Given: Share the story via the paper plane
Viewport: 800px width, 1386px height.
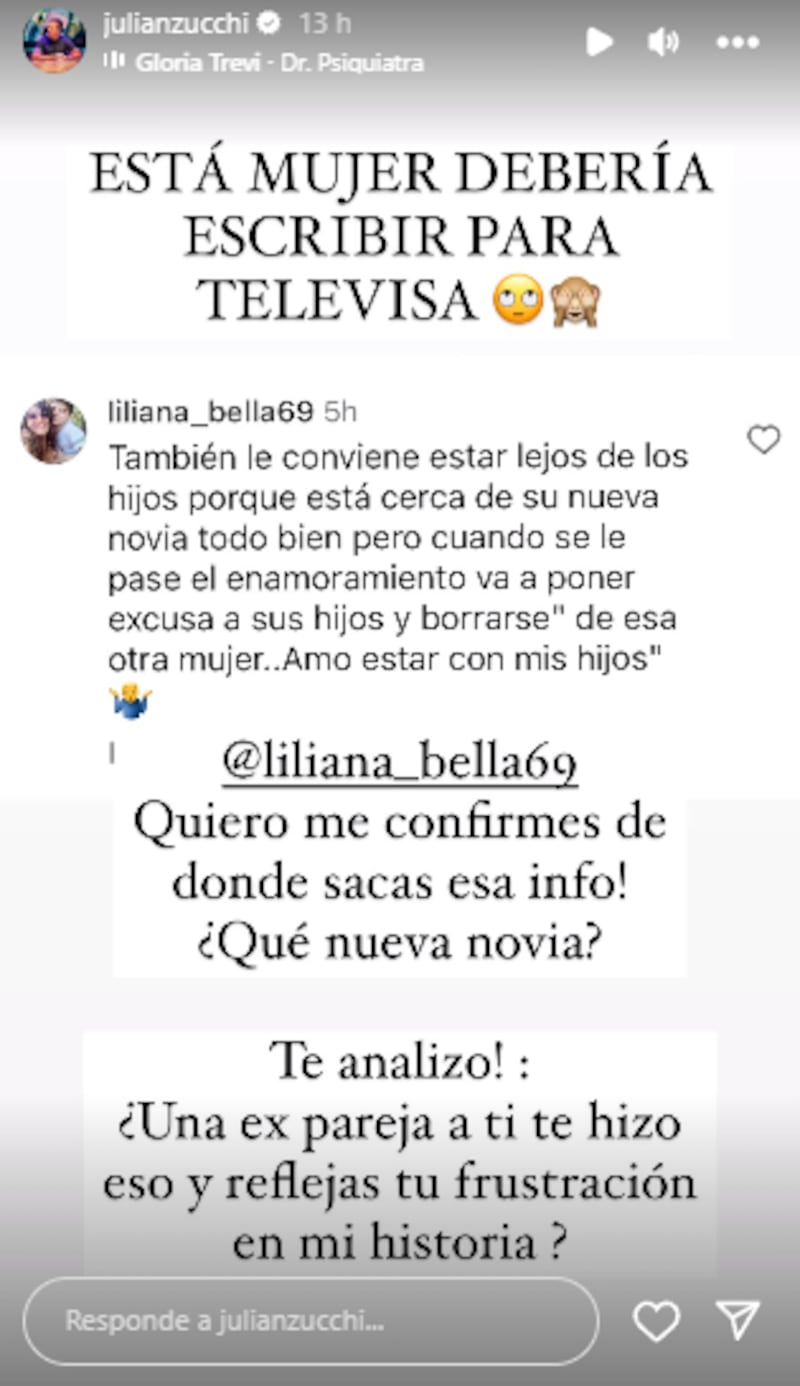Looking at the screenshot, I should [x=739, y=1321].
